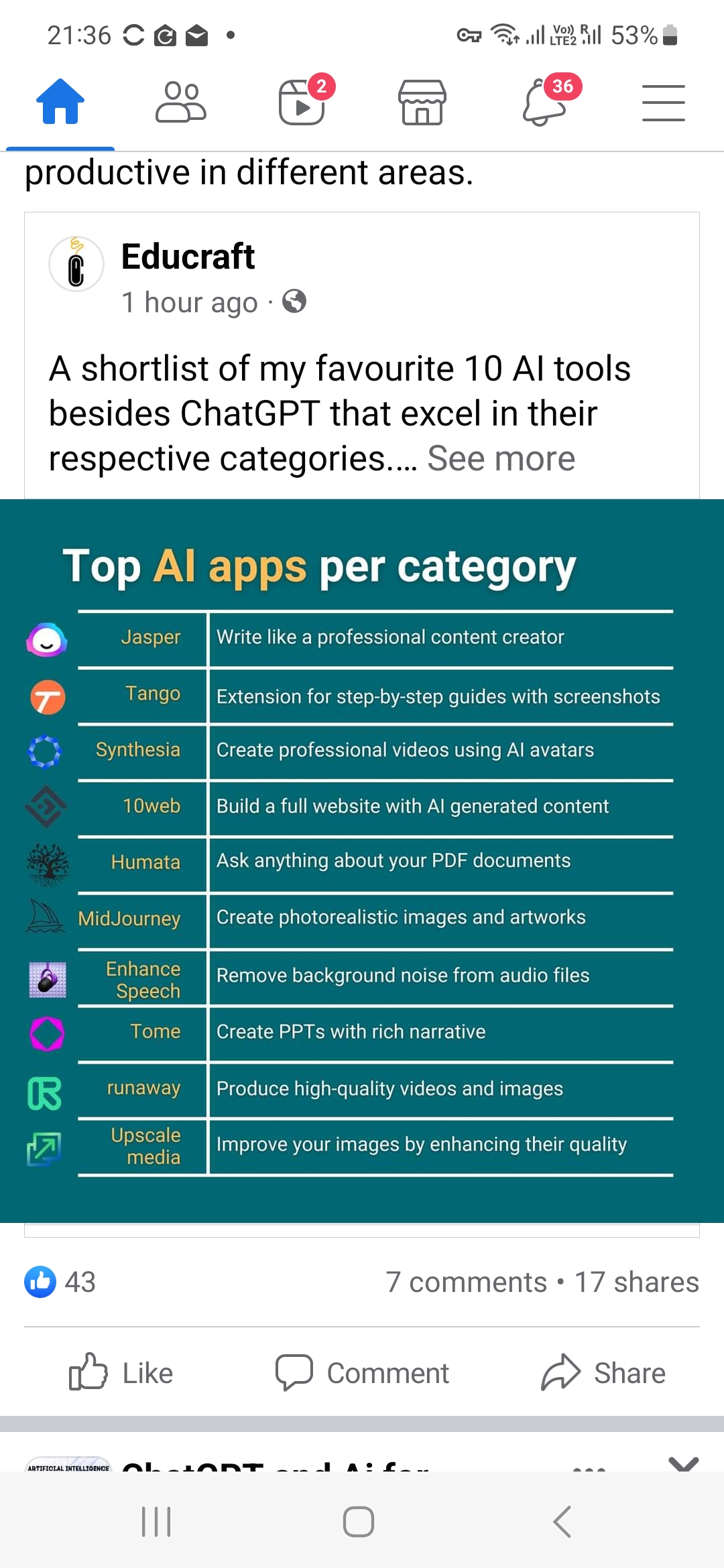Open the hamburger menu
The image size is (724, 1568).
click(663, 103)
